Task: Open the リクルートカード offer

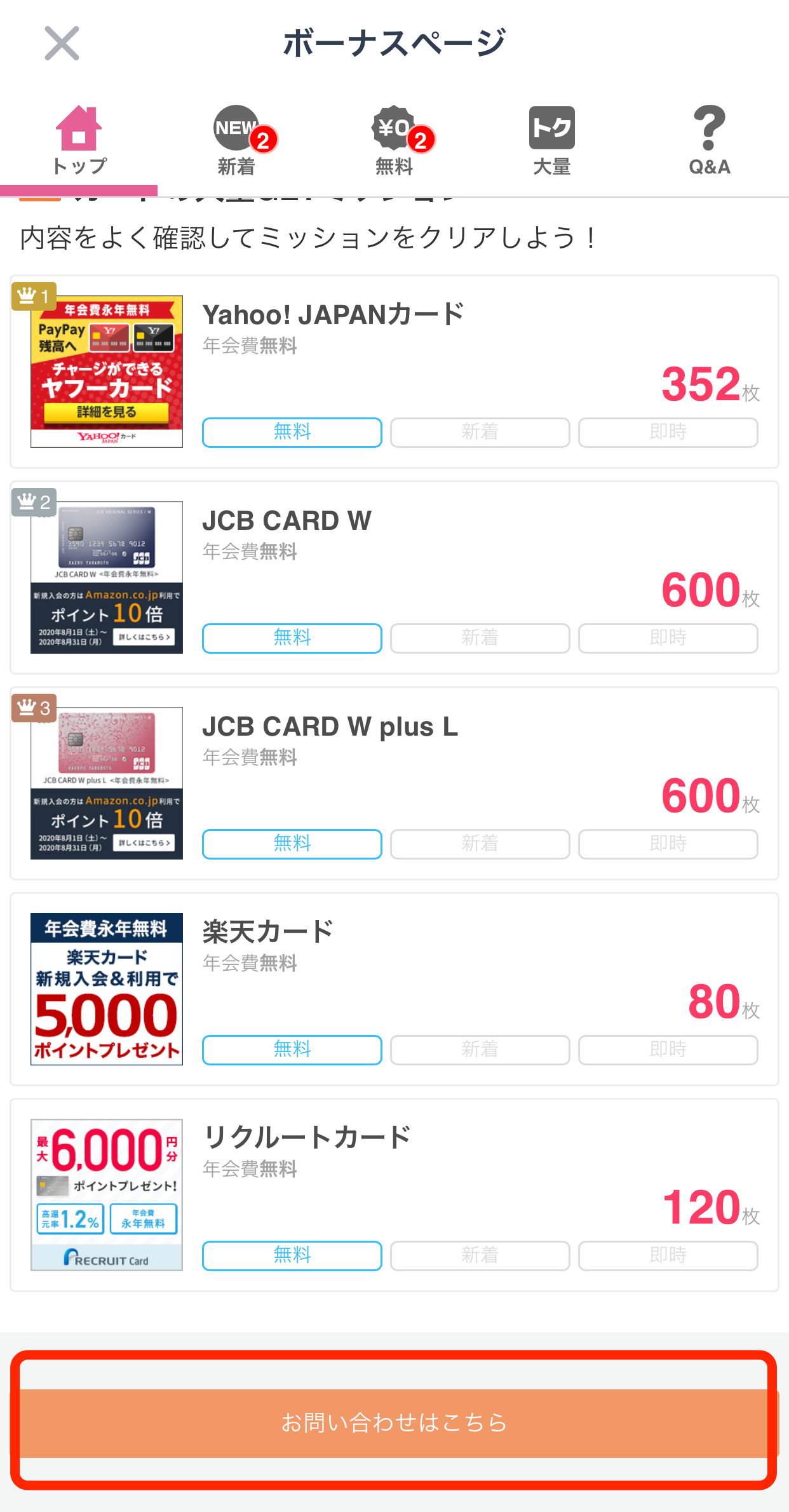Action: (x=394, y=1195)
